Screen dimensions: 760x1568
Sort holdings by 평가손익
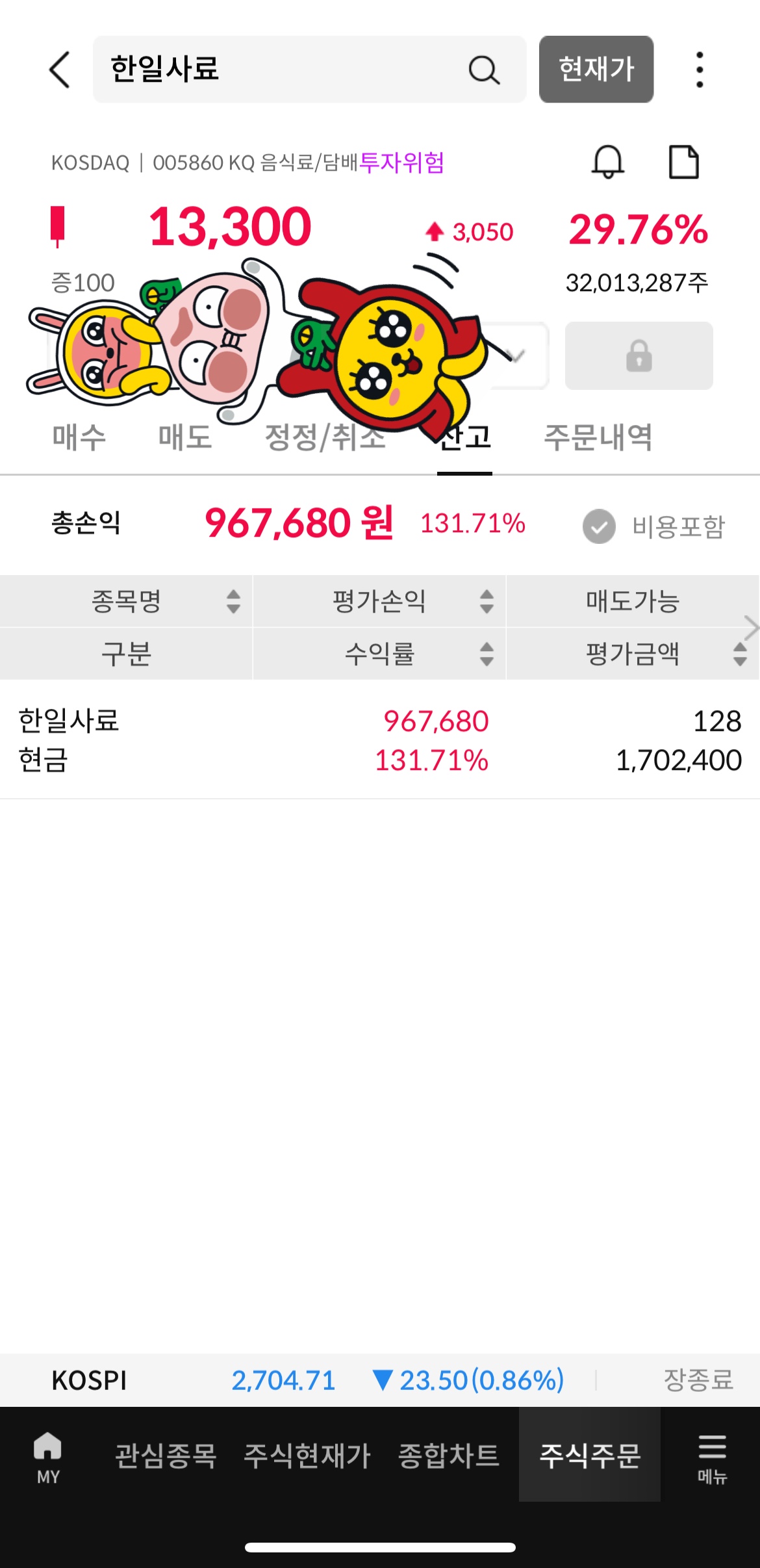(379, 601)
